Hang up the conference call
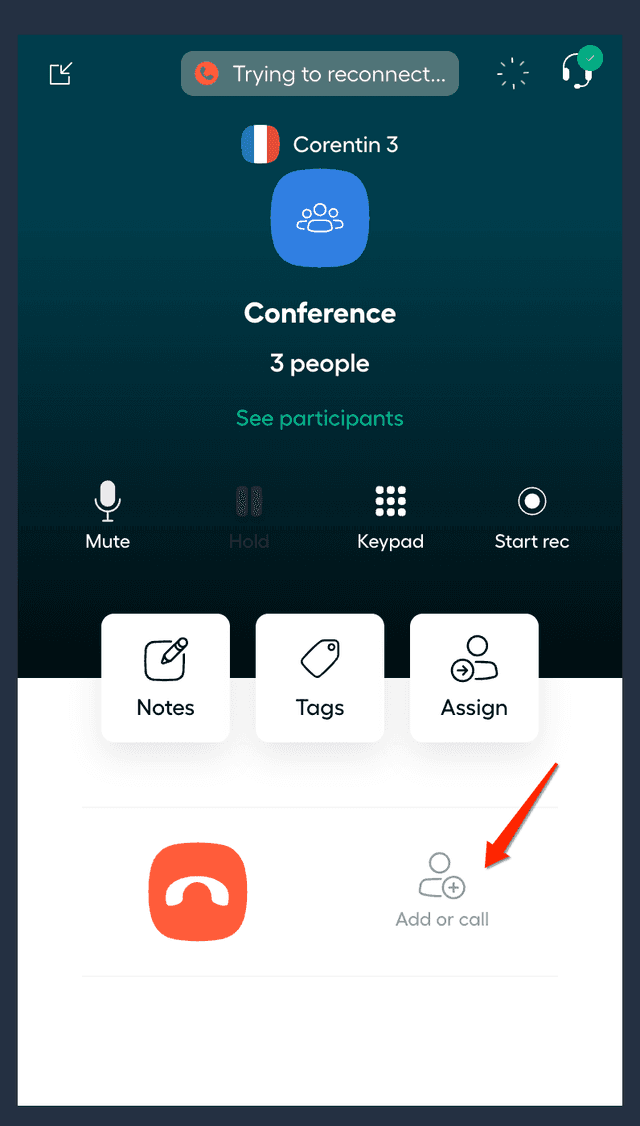 point(198,892)
